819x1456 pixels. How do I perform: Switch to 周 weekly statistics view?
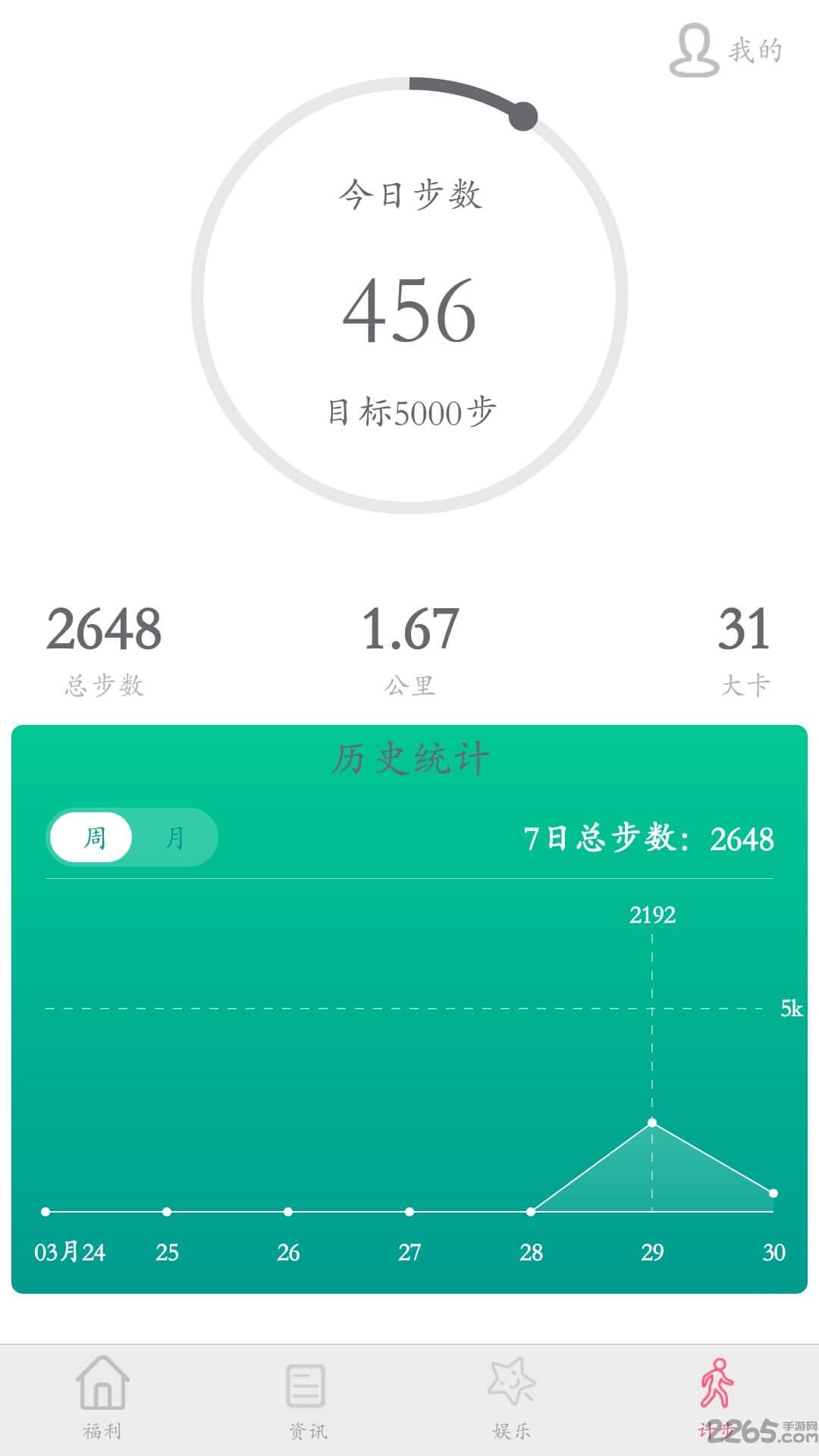[93, 836]
